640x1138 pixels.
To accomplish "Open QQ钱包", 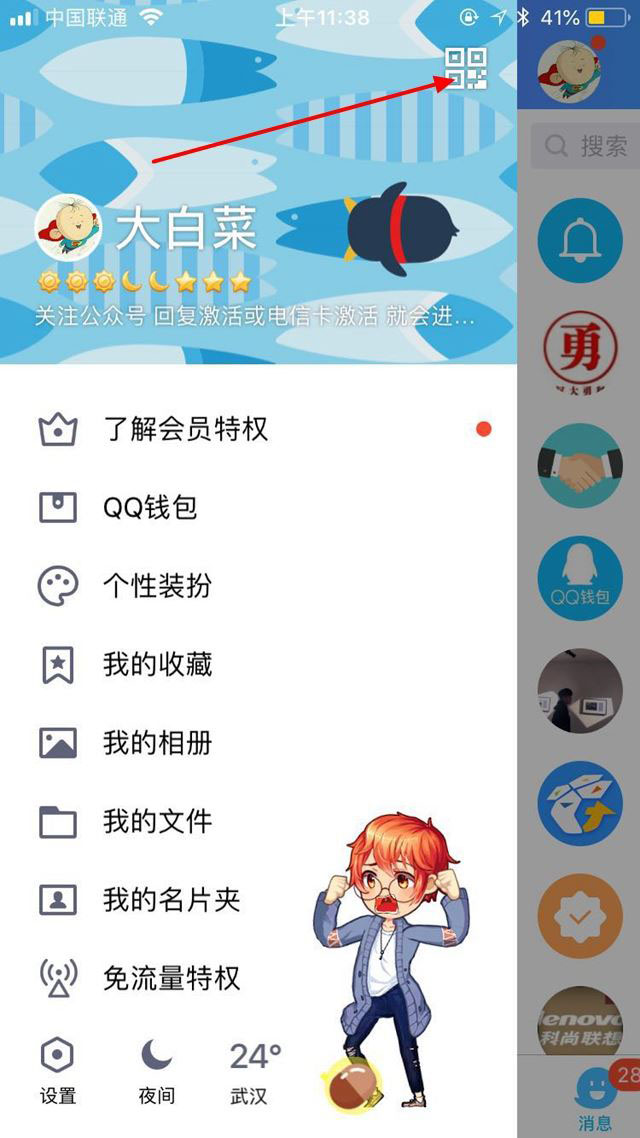I will (x=150, y=508).
